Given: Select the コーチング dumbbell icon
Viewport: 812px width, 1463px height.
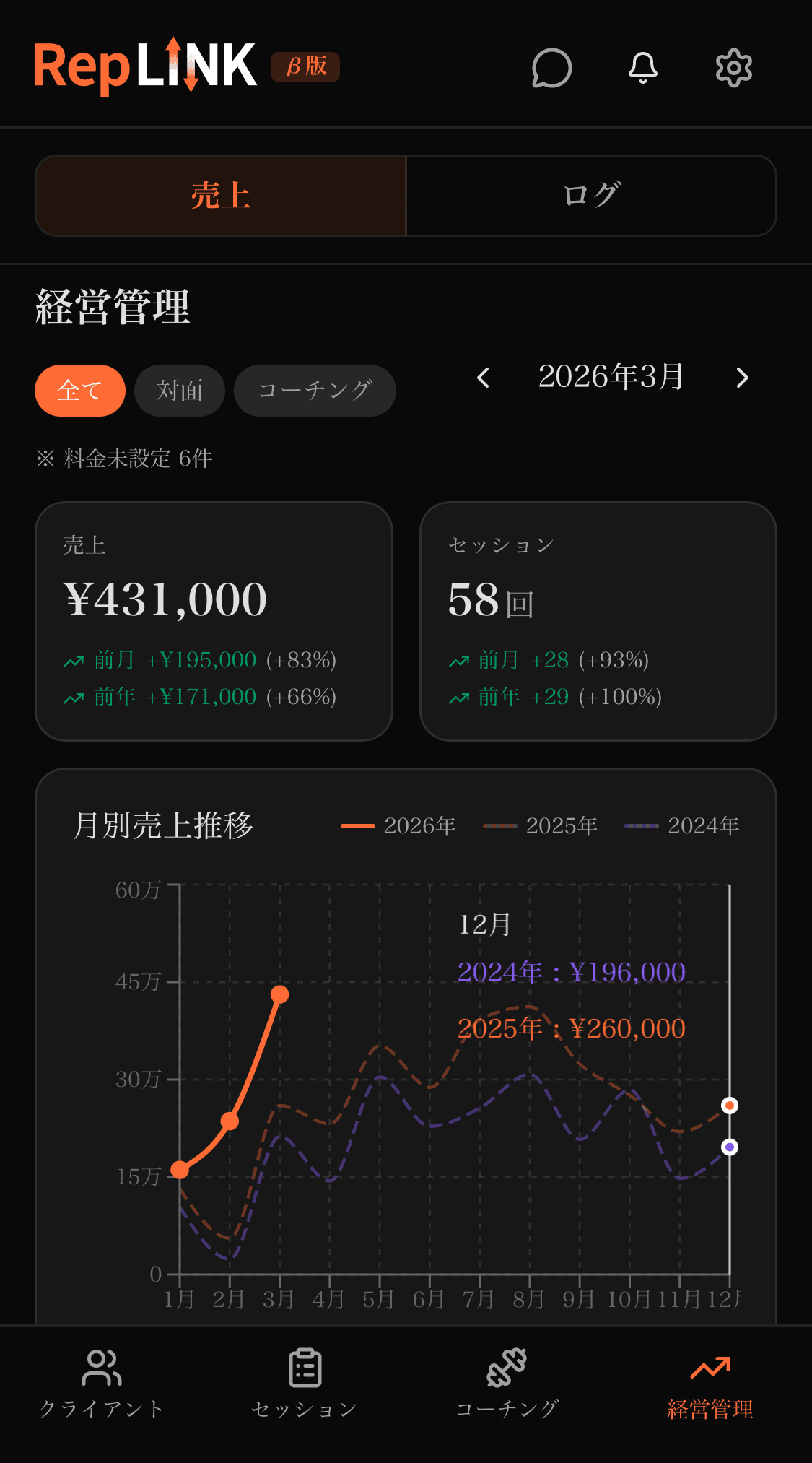Looking at the screenshot, I should pos(507,1367).
